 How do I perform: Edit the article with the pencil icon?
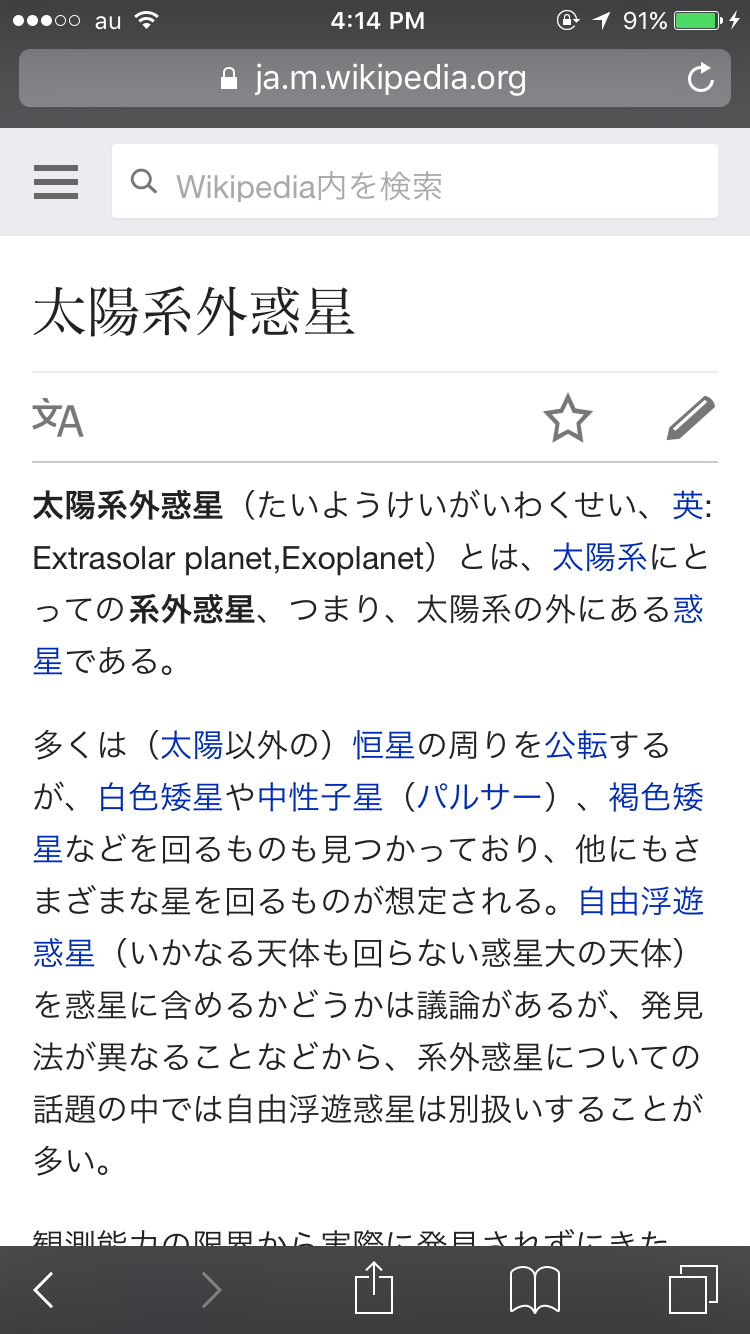click(x=691, y=419)
